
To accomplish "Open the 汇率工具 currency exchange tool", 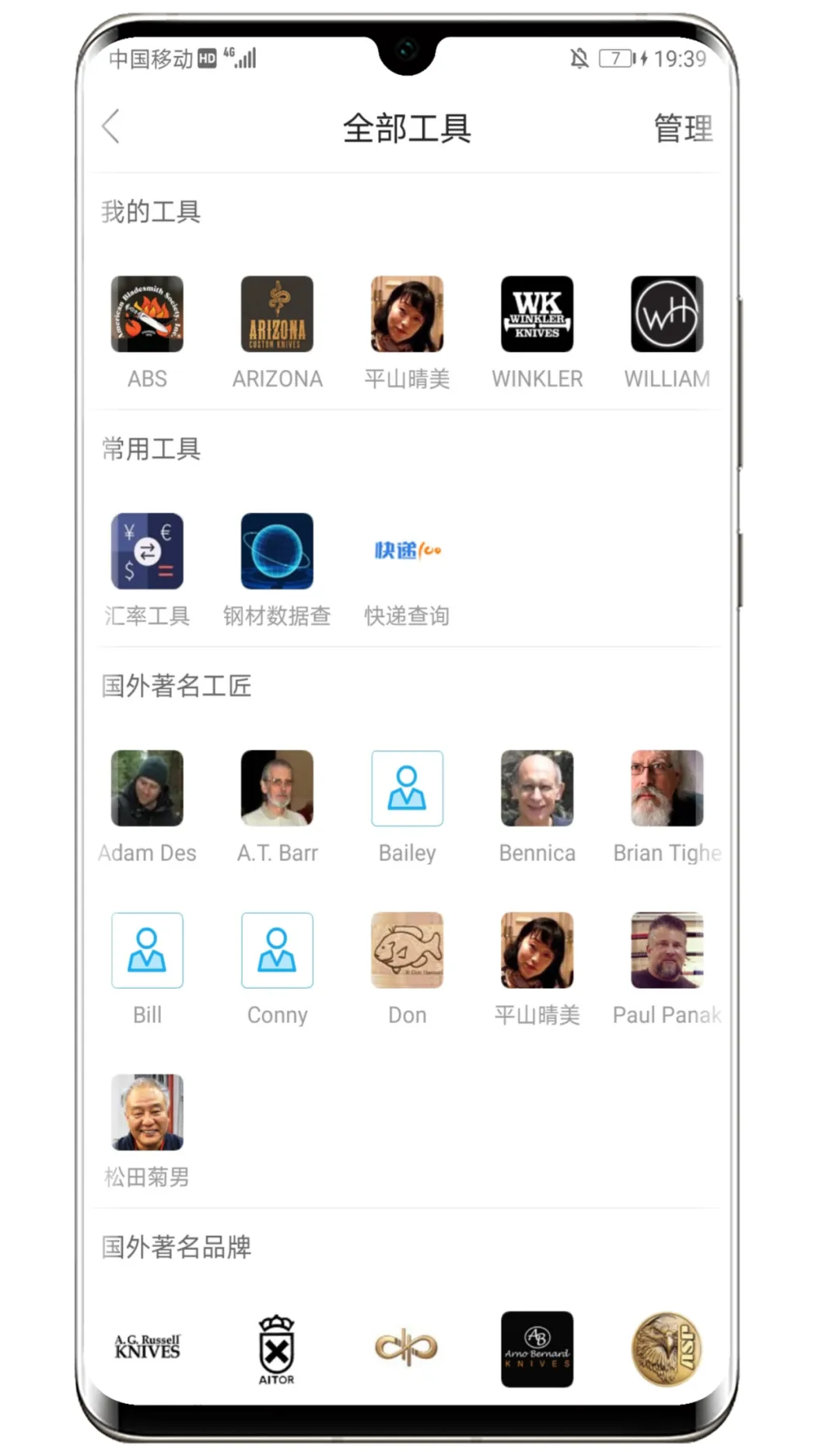I will [147, 550].
